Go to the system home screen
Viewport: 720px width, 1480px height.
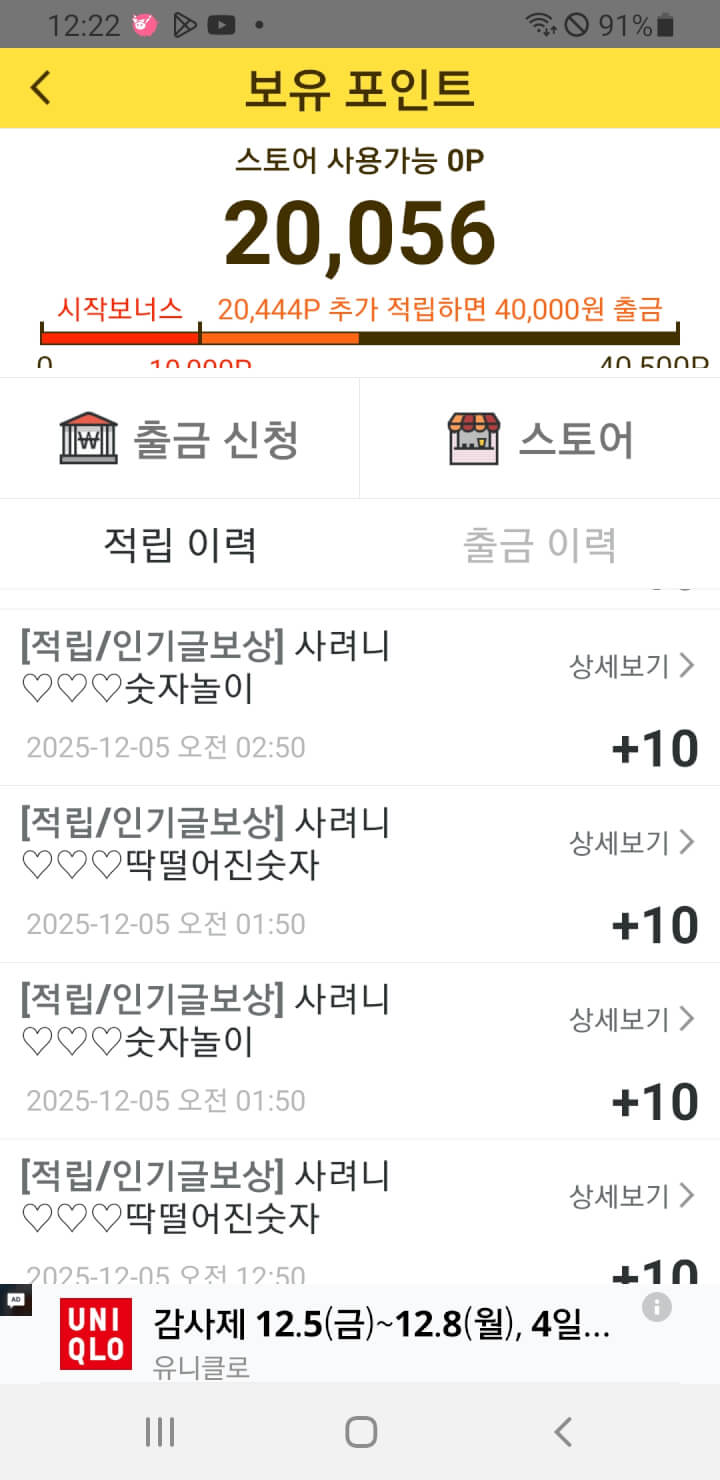pos(360,1432)
